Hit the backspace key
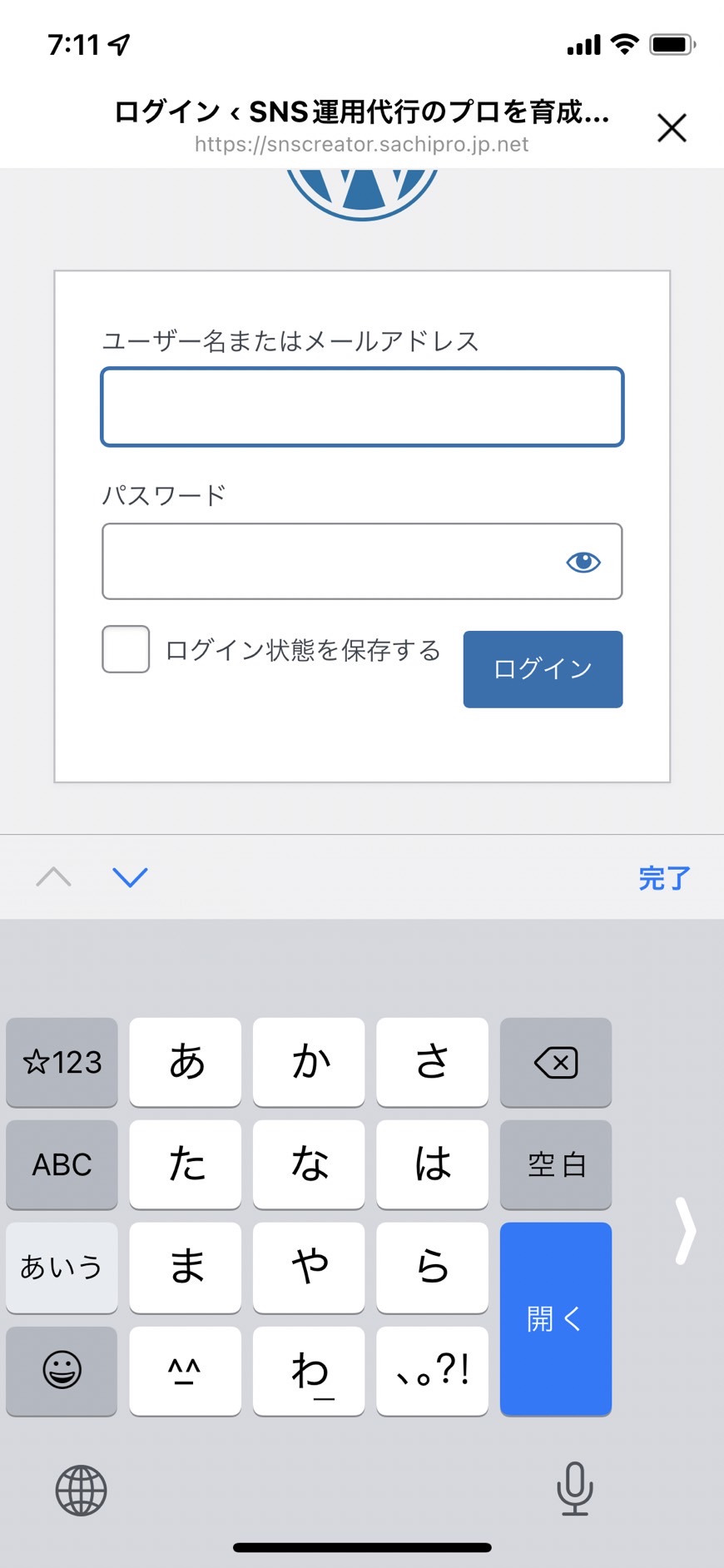This screenshot has height=1568, width=724. [x=556, y=1062]
